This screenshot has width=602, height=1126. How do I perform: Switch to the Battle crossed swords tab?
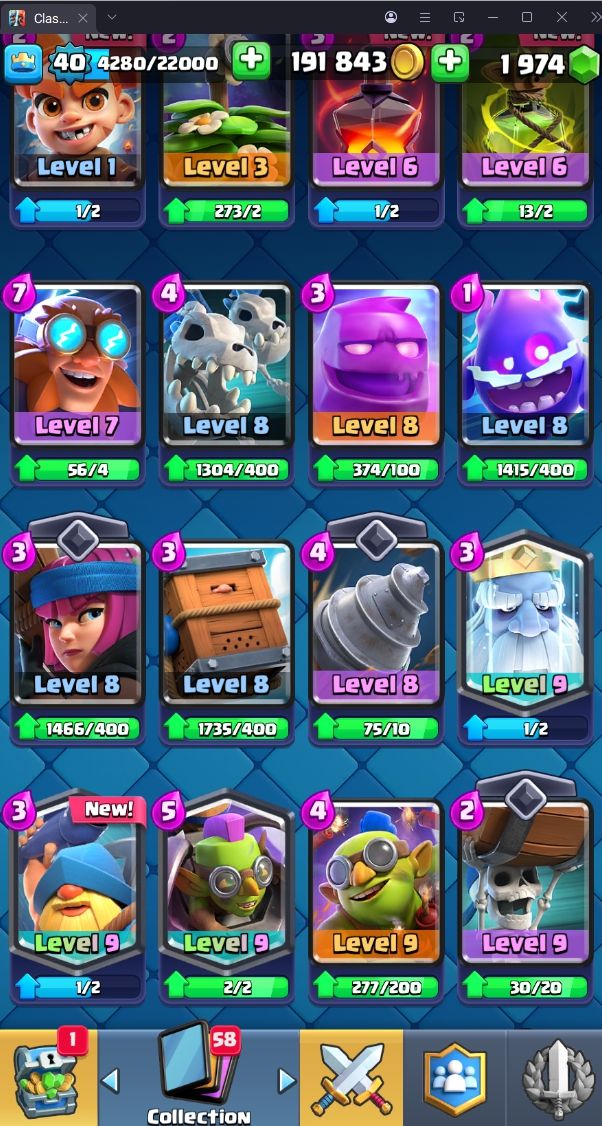pos(352,1078)
